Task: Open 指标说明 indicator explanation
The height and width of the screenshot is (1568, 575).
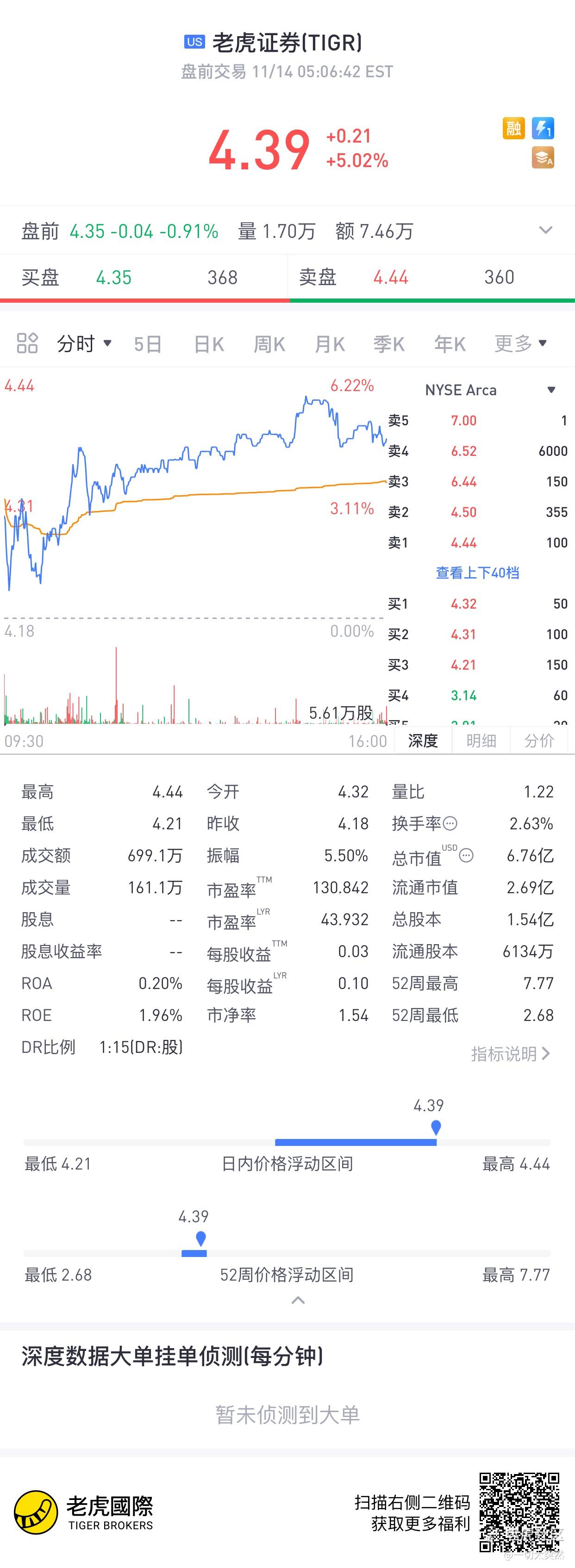Action: 511,1054
